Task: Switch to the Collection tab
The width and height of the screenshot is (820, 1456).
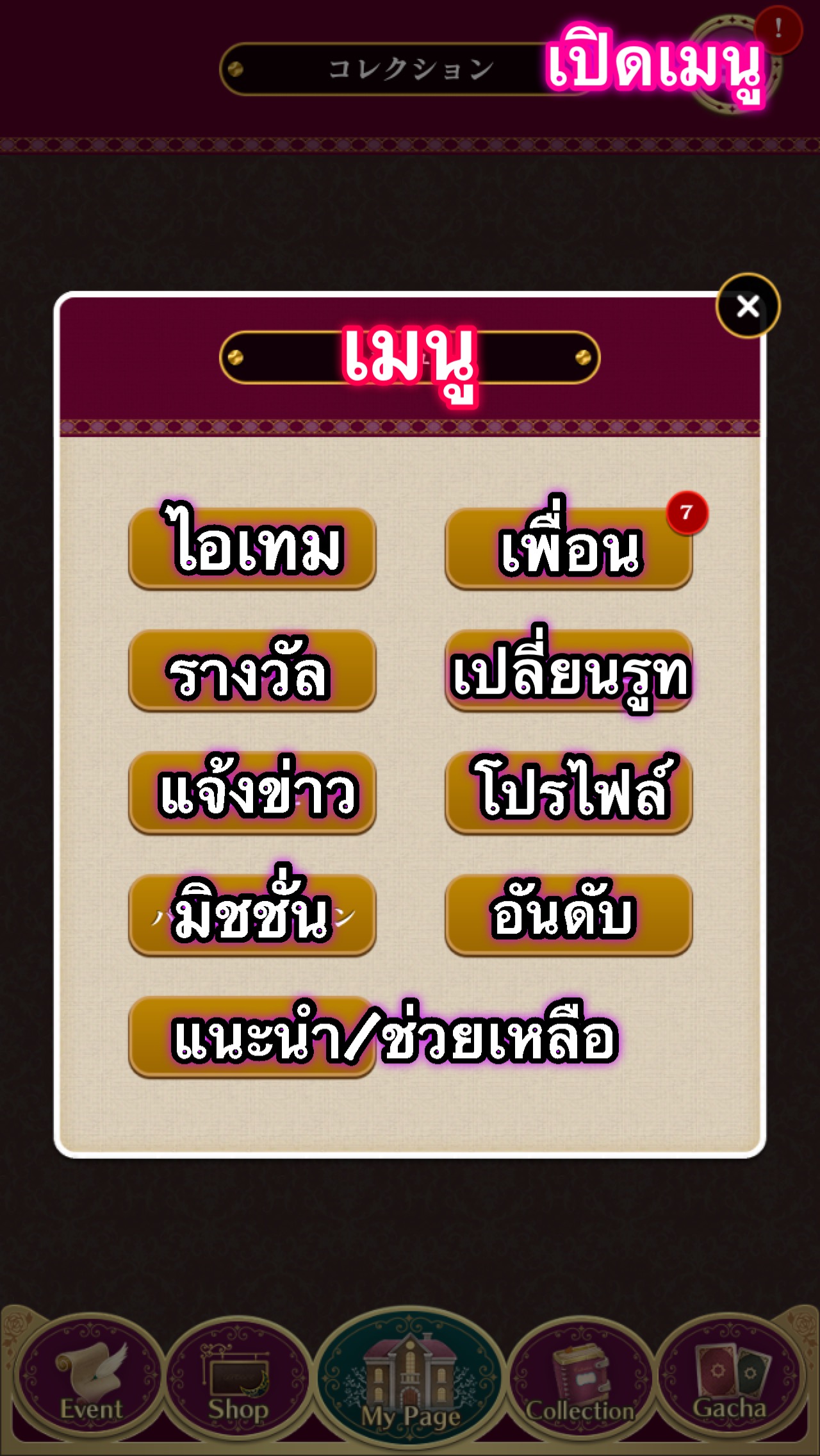Action: [580, 1378]
